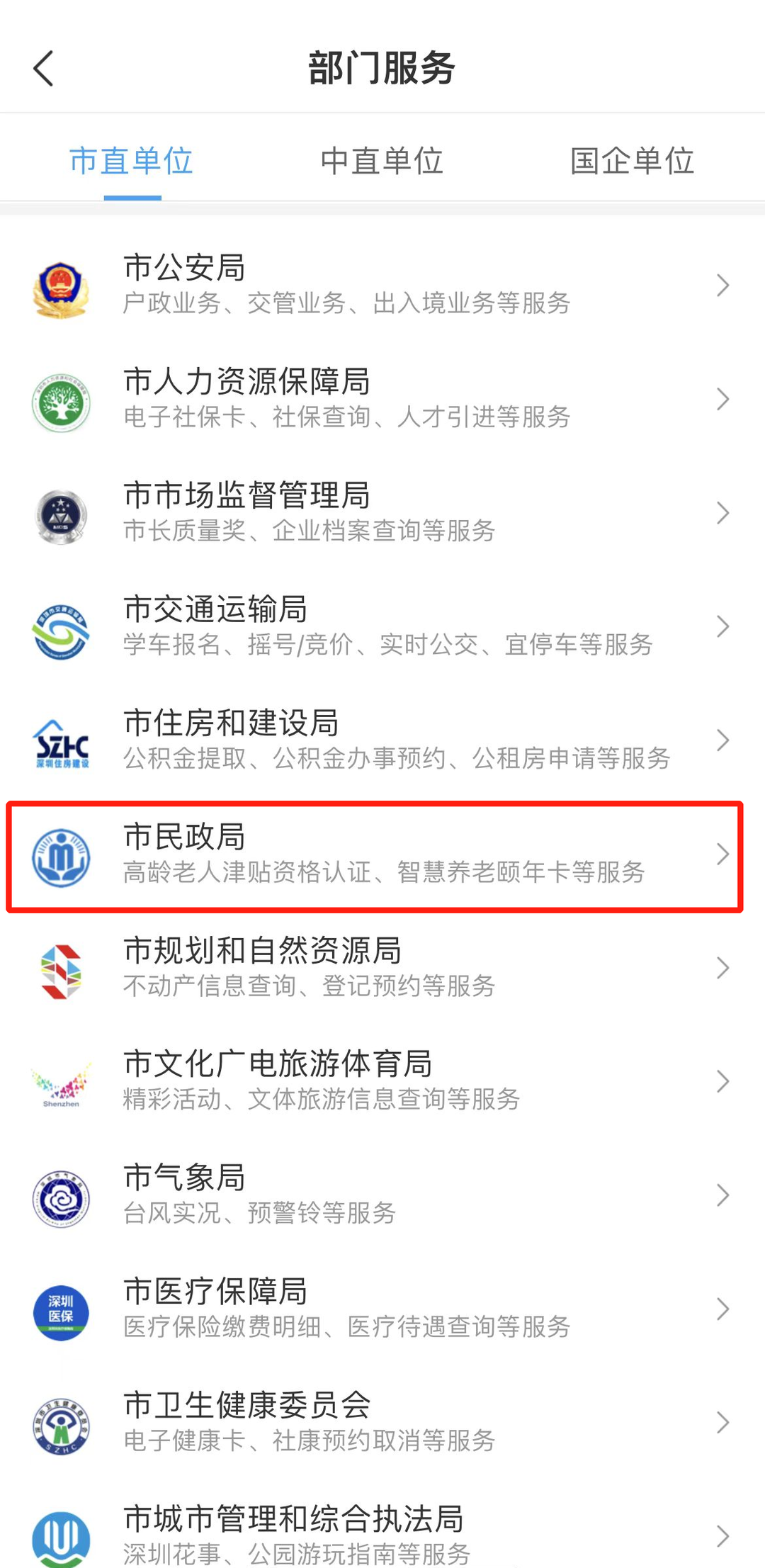Select the 市直单位 tab

[x=132, y=161]
